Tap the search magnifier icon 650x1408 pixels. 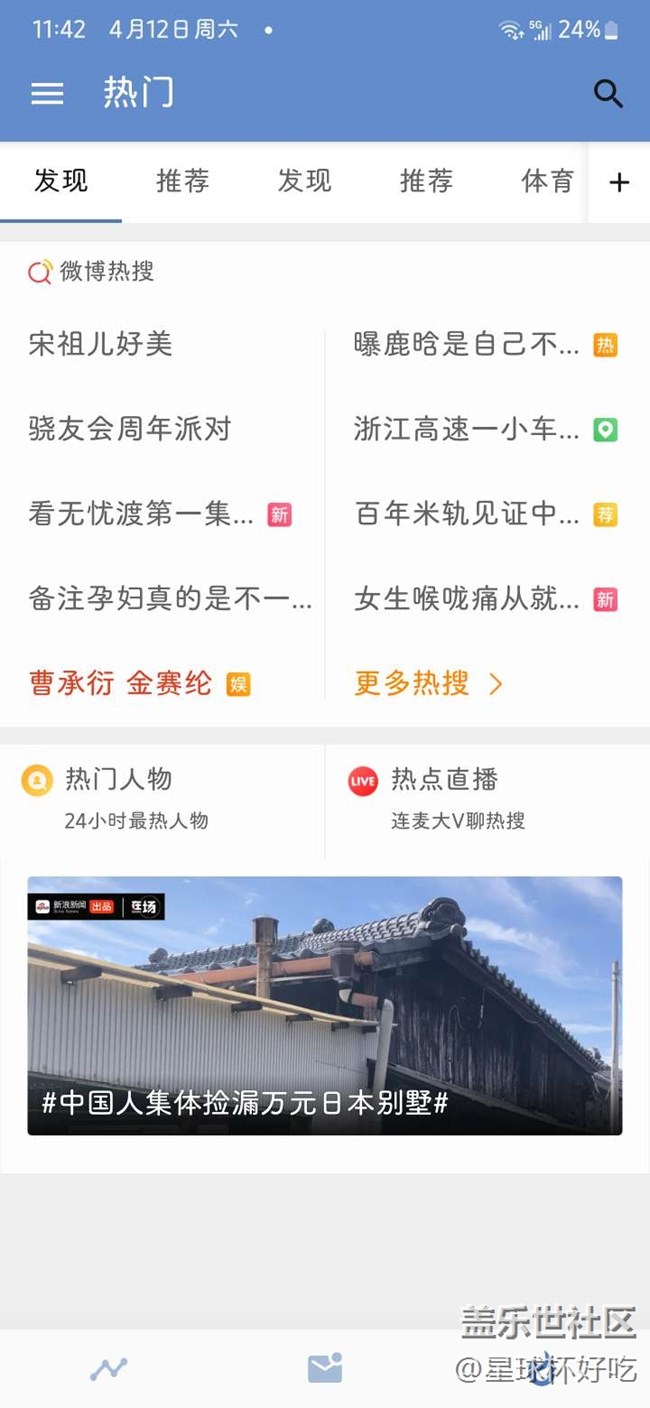pos(608,93)
